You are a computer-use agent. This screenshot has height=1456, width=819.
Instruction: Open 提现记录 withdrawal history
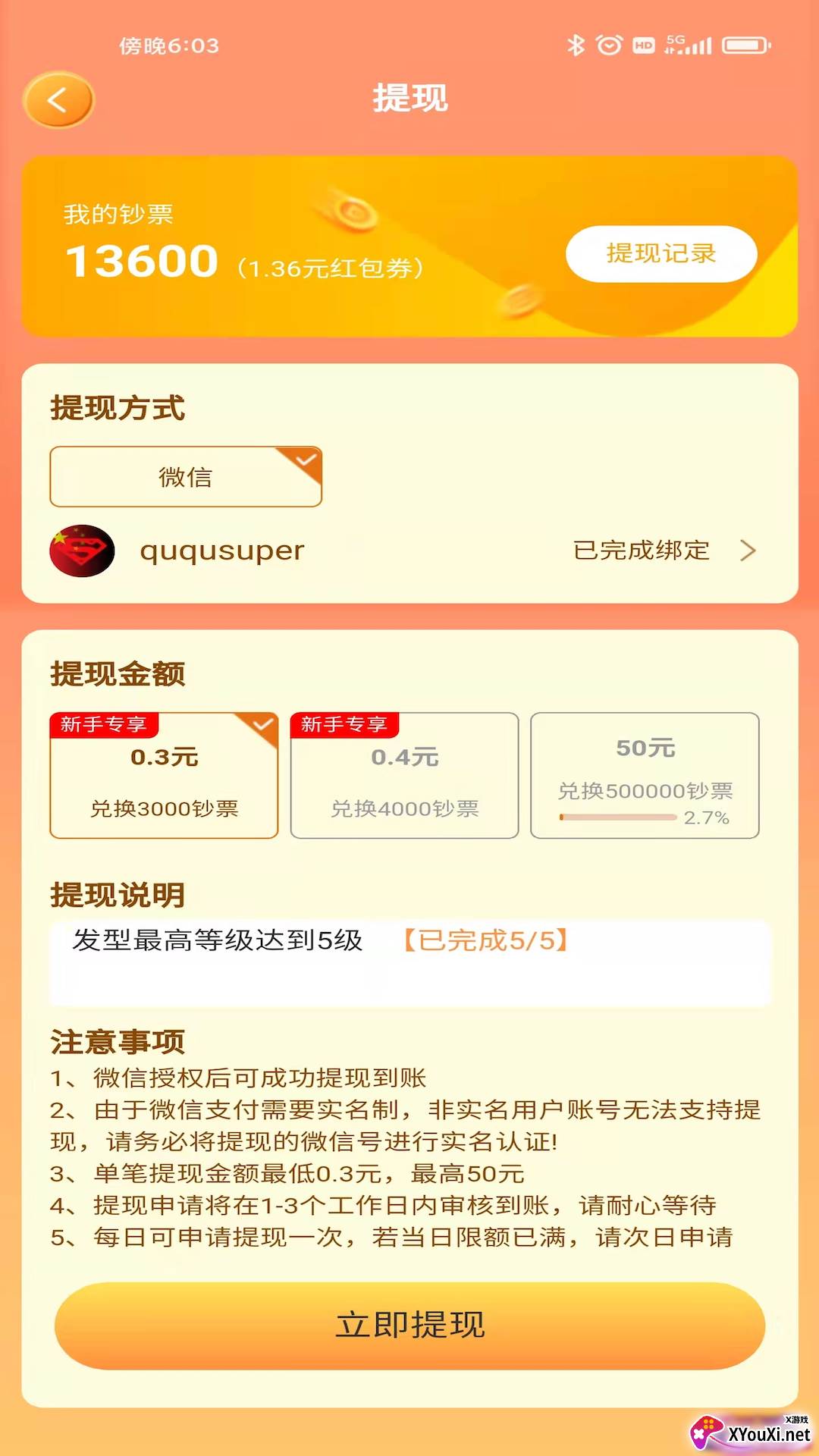[x=661, y=254]
